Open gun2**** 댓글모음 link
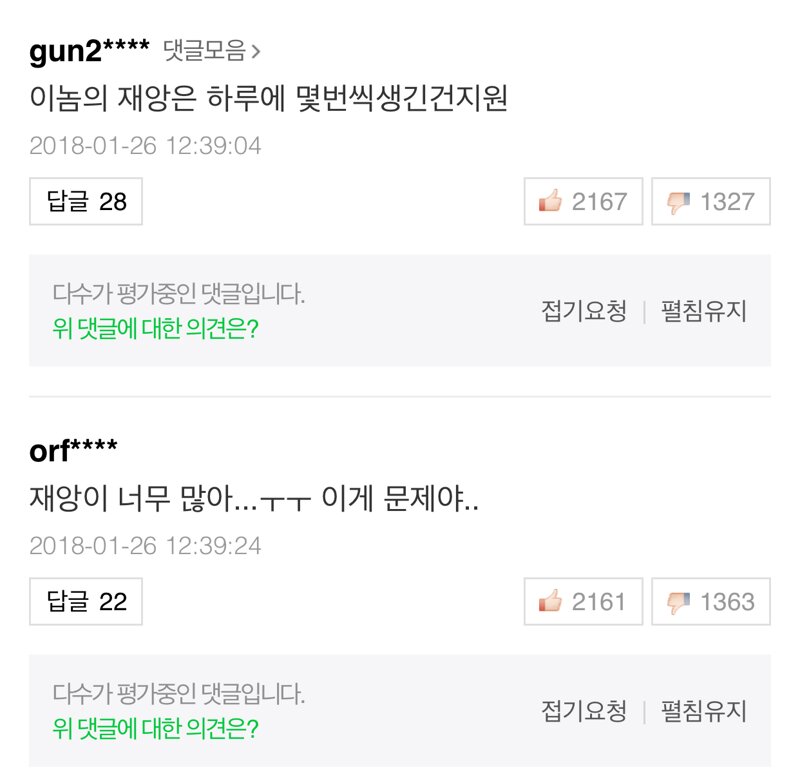Viewport: 800px width, 779px height. [x=211, y=50]
